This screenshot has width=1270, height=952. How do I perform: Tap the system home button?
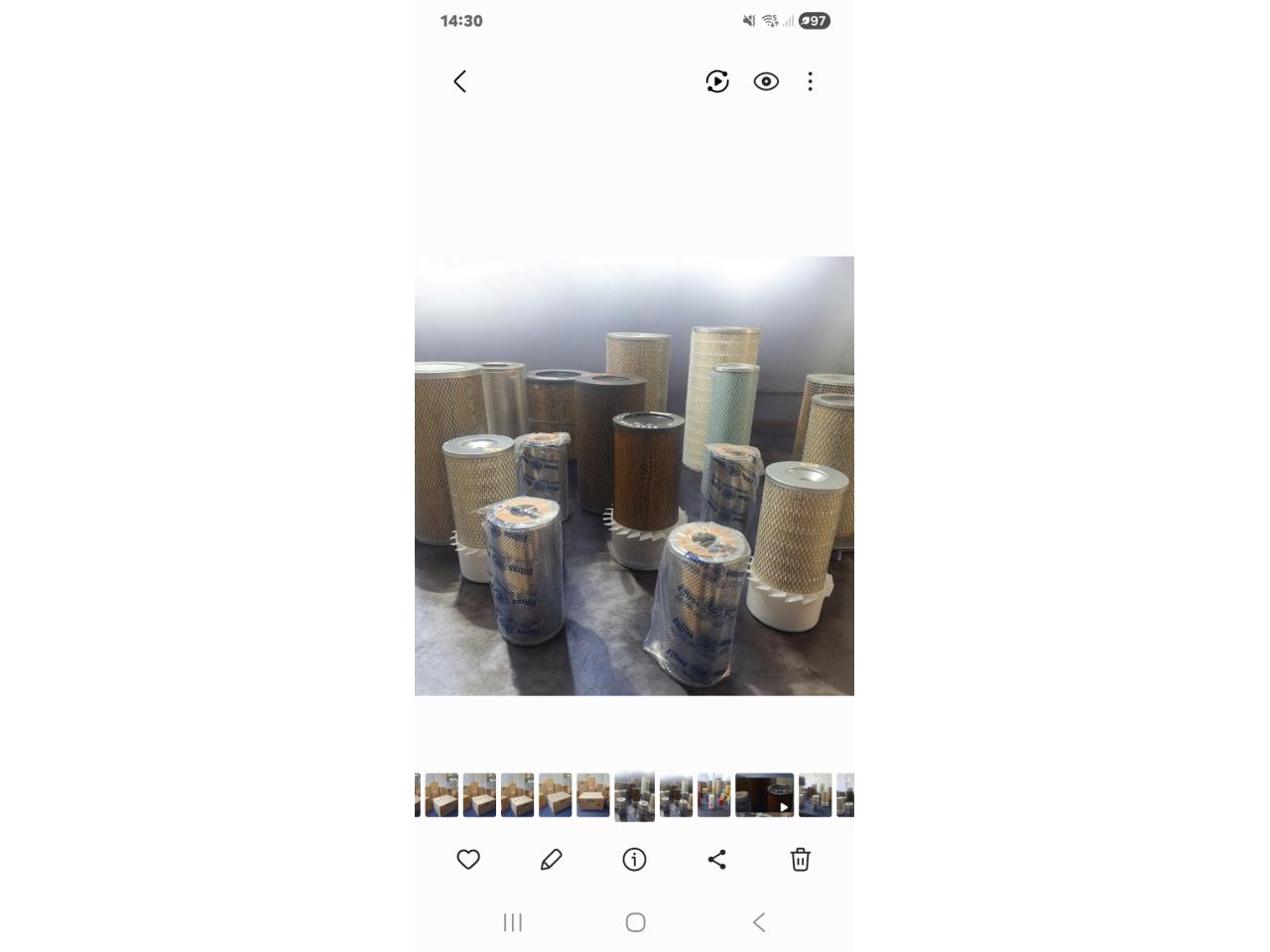tap(636, 923)
